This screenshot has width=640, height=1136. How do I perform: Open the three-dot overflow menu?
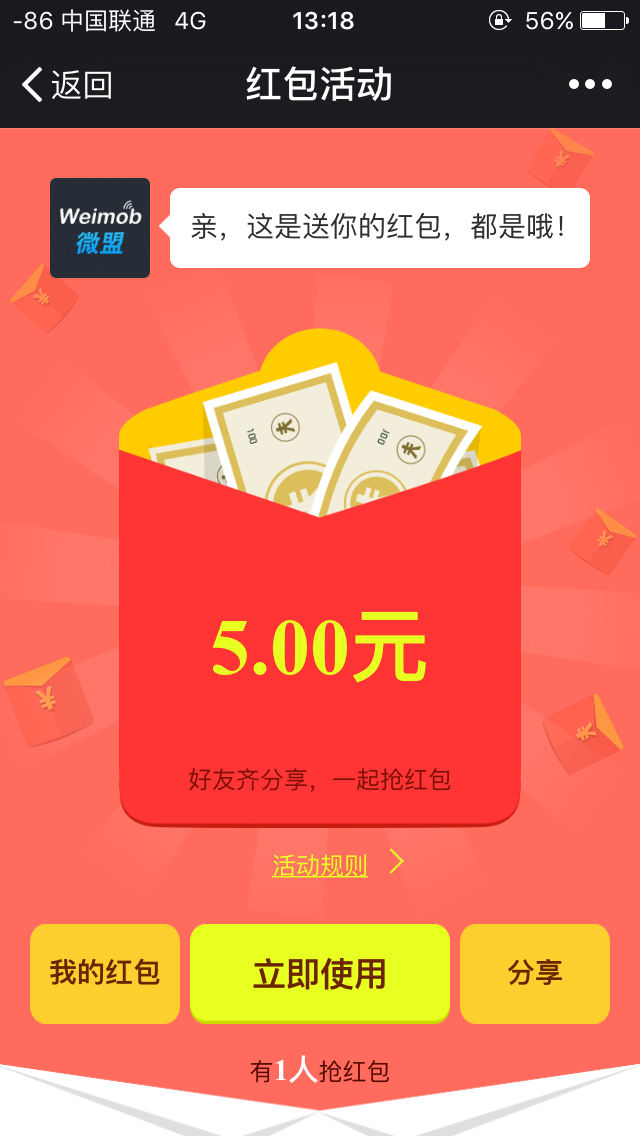pyautogui.click(x=590, y=85)
